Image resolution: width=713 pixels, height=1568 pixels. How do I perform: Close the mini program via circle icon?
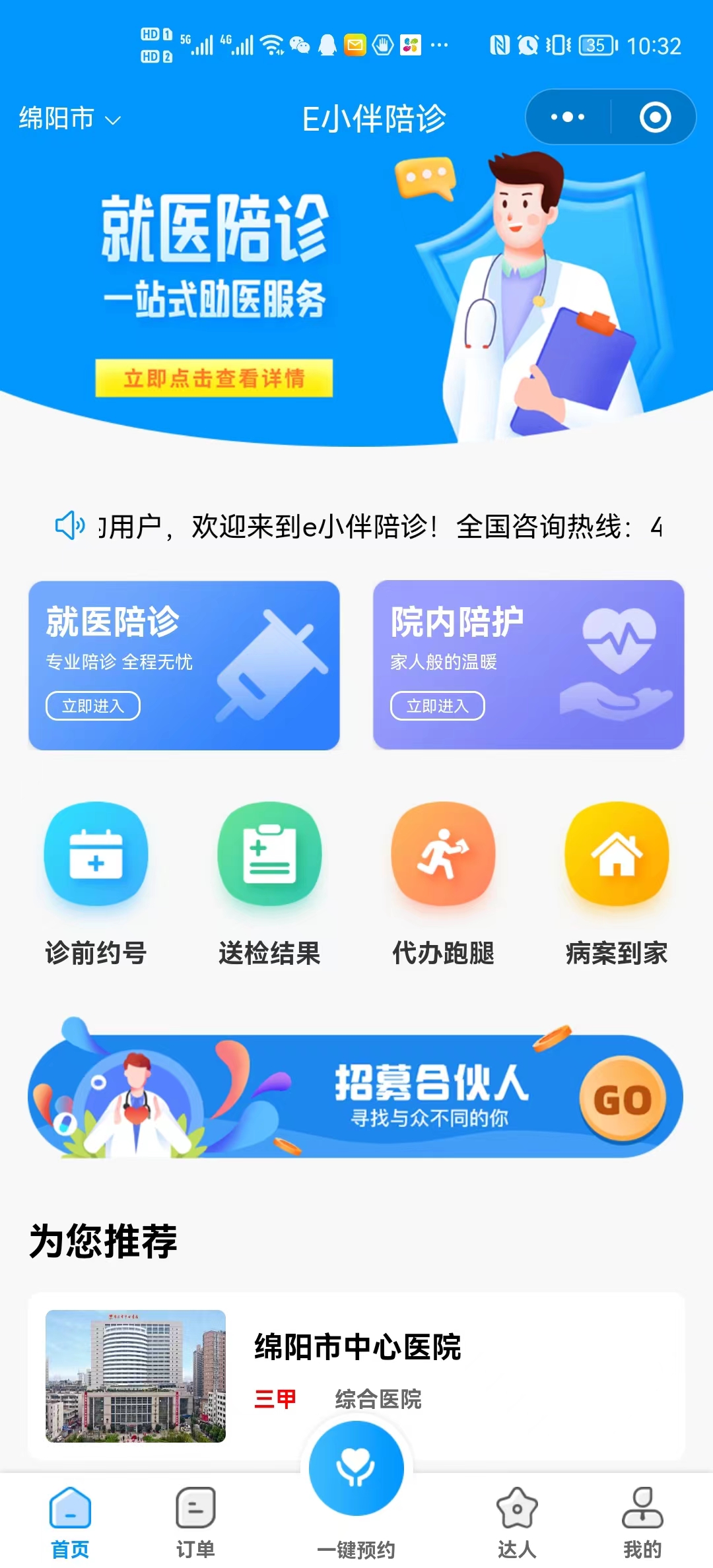coord(655,117)
